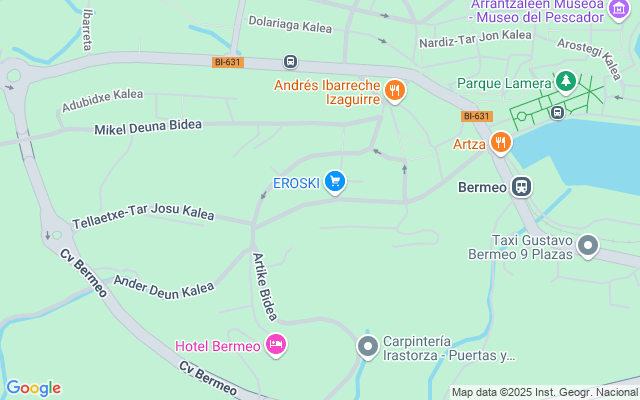Select the Andrés Ibarreche Izaguirre restaurant pin

pyautogui.click(x=395, y=92)
